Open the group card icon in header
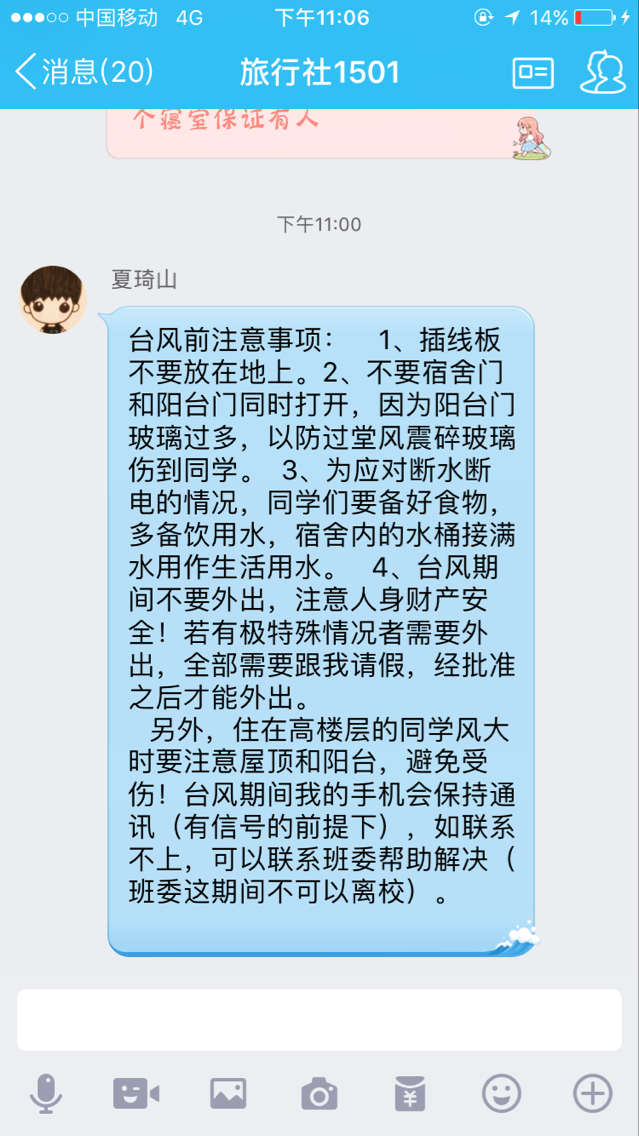639x1136 pixels. 533,72
